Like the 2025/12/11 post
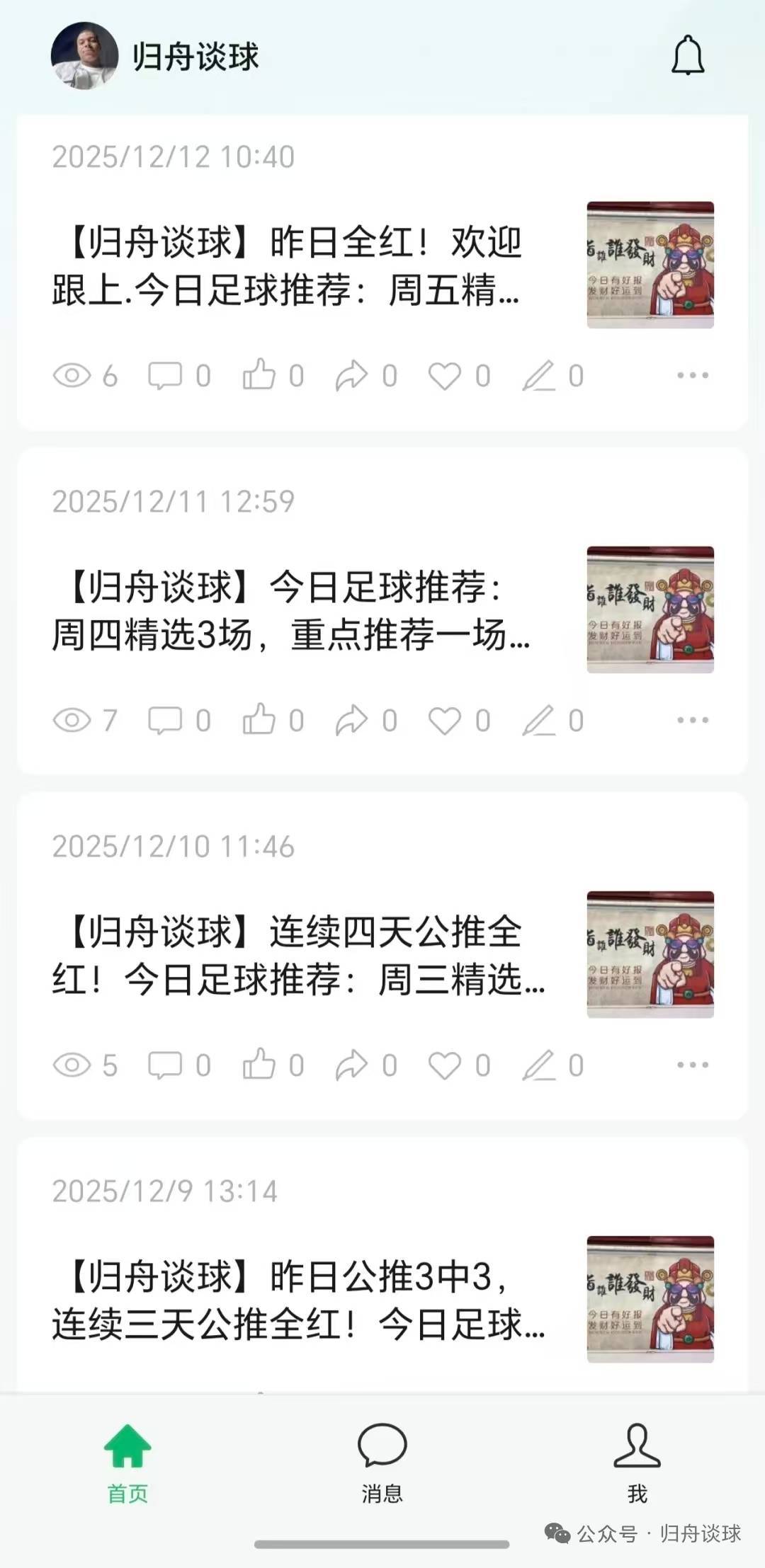Image resolution: width=765 pixels, height=1568 pixels. tap(259, 720)
